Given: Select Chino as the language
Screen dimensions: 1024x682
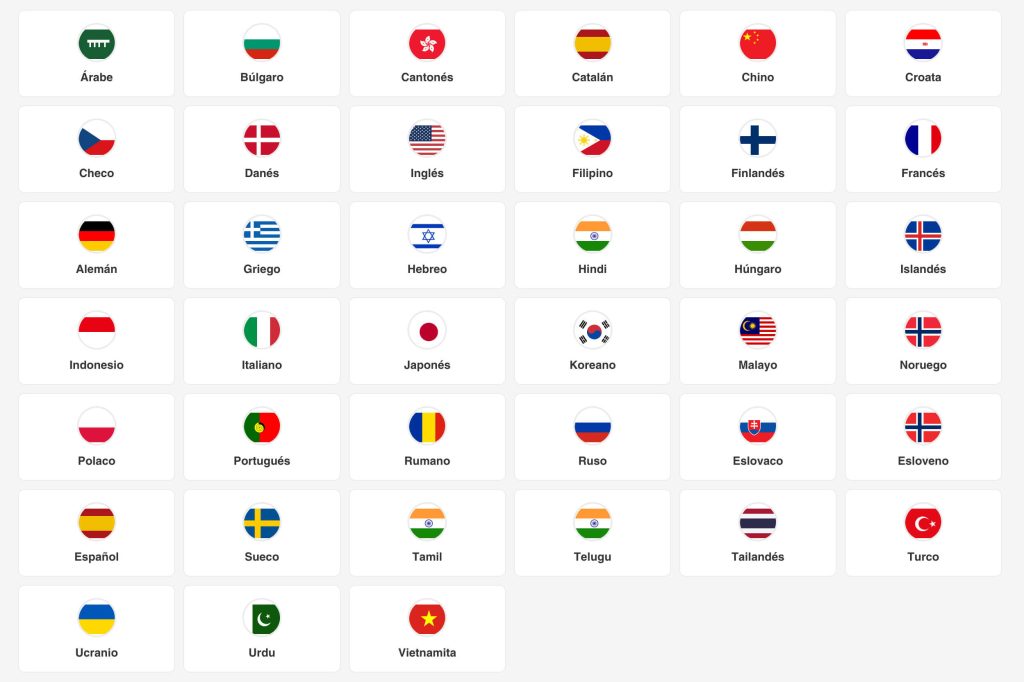Looking at the screenshot, I should point(757,54).
